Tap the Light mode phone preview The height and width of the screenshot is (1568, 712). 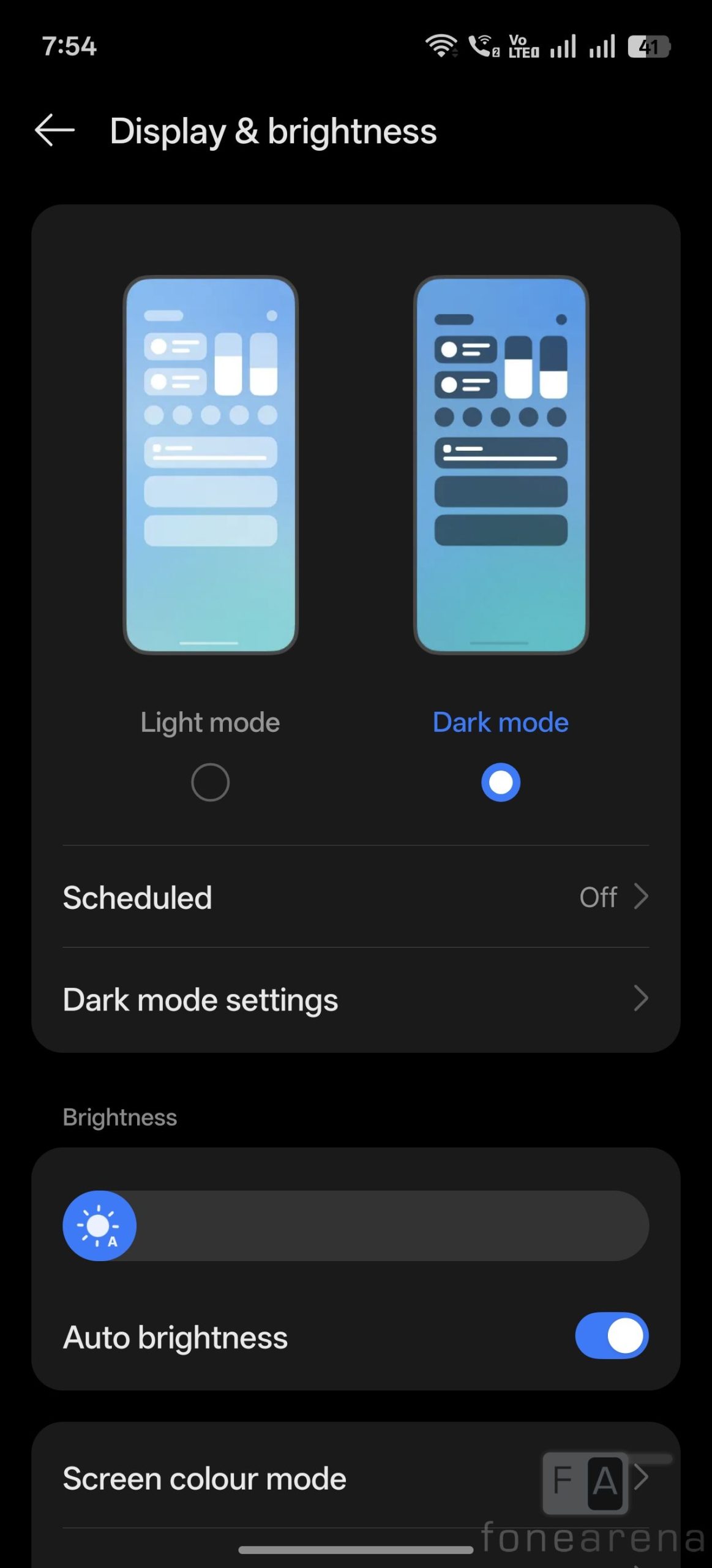pos(210,464)
